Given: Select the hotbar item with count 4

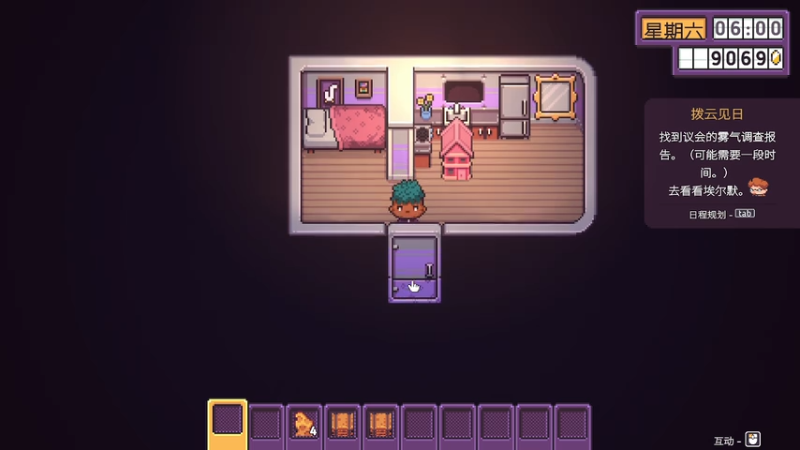Looking at the screenshot, I should (305, 423).
